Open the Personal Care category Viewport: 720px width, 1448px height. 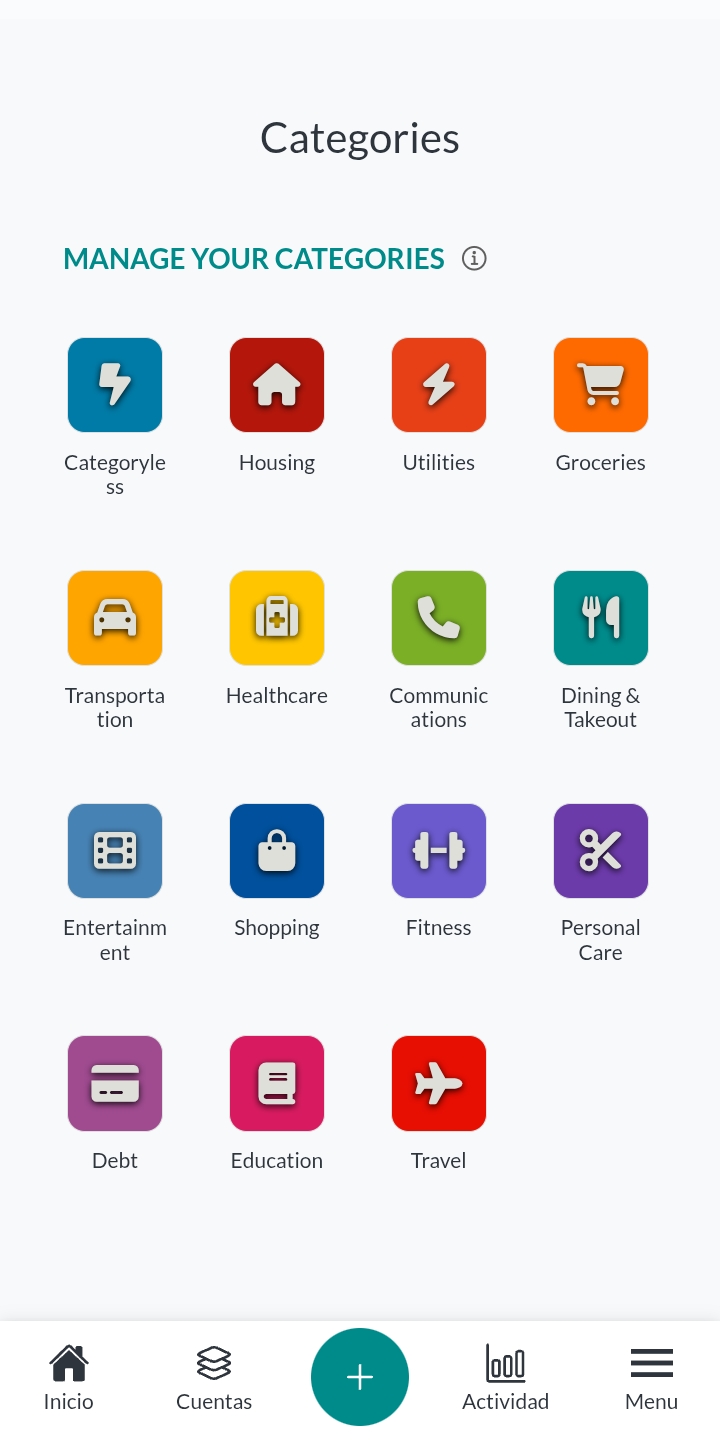pos(601,851)
